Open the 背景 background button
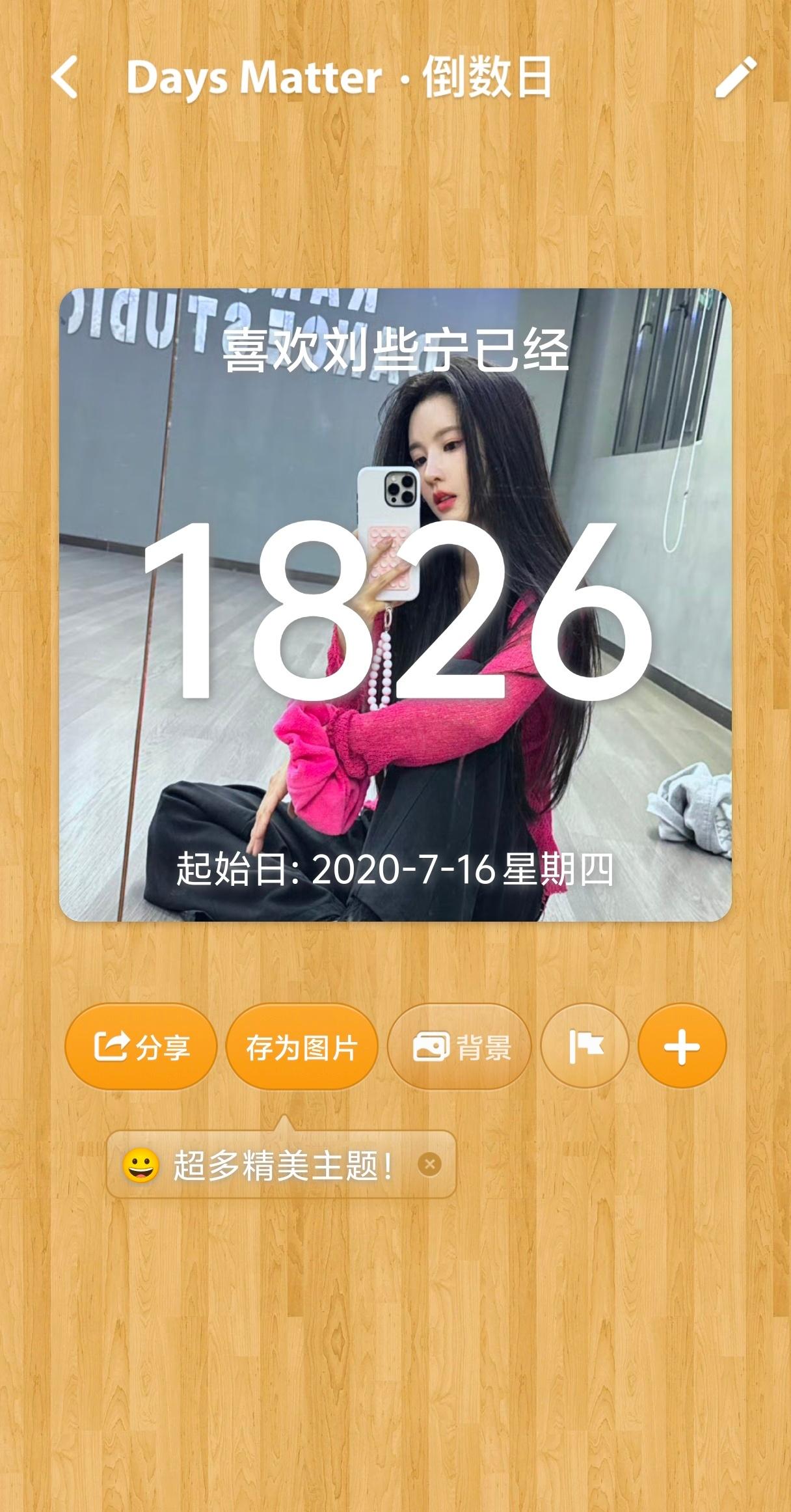This screenshot has width=791, height=1512. coord(459,1047)
